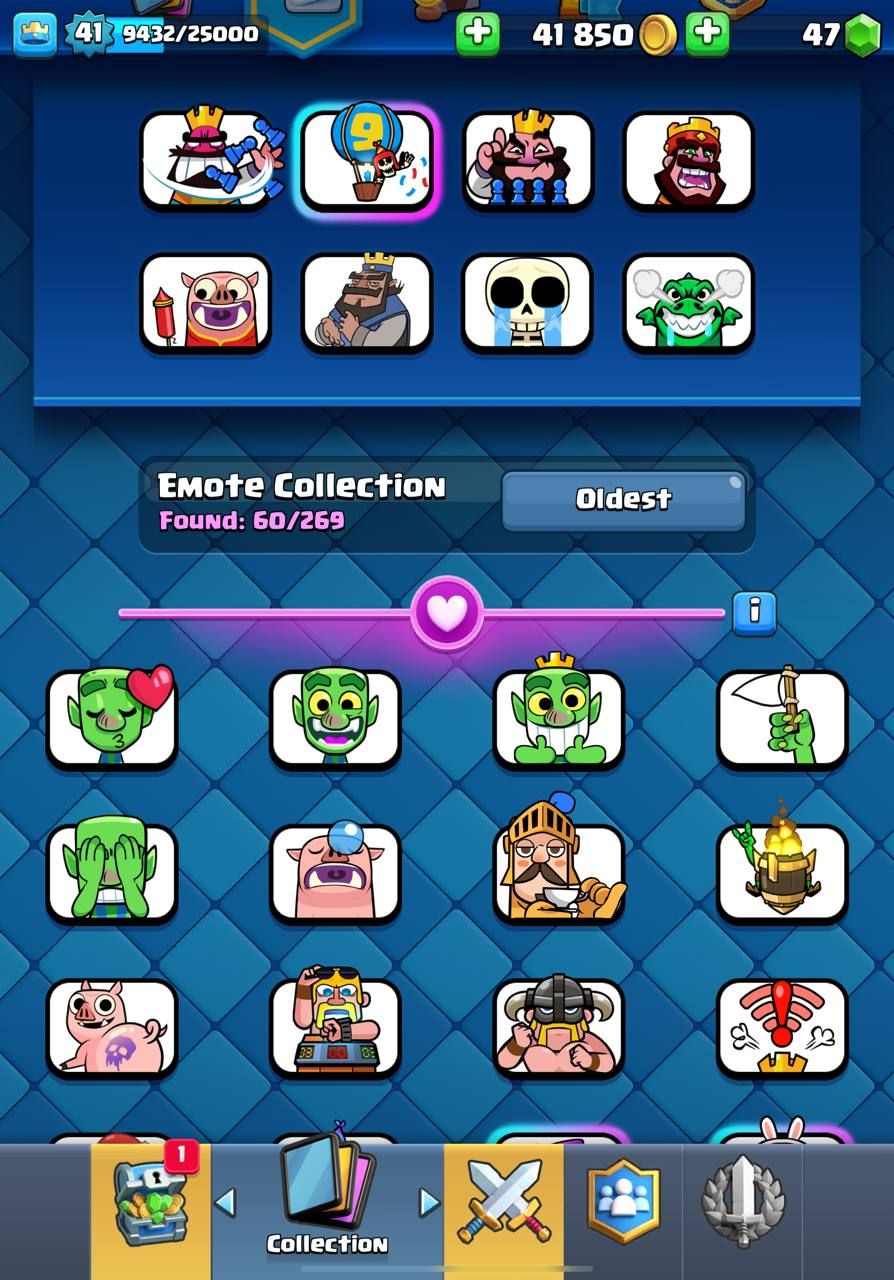
Task: Select the crying skeleton deck emote
Action: [x=527, y=302]
